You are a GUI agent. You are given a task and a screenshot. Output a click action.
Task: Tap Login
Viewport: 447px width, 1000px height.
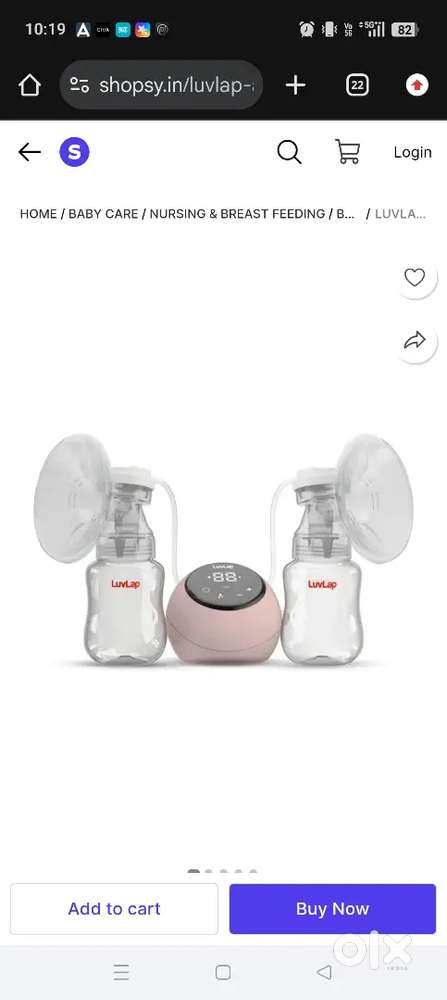413,152
